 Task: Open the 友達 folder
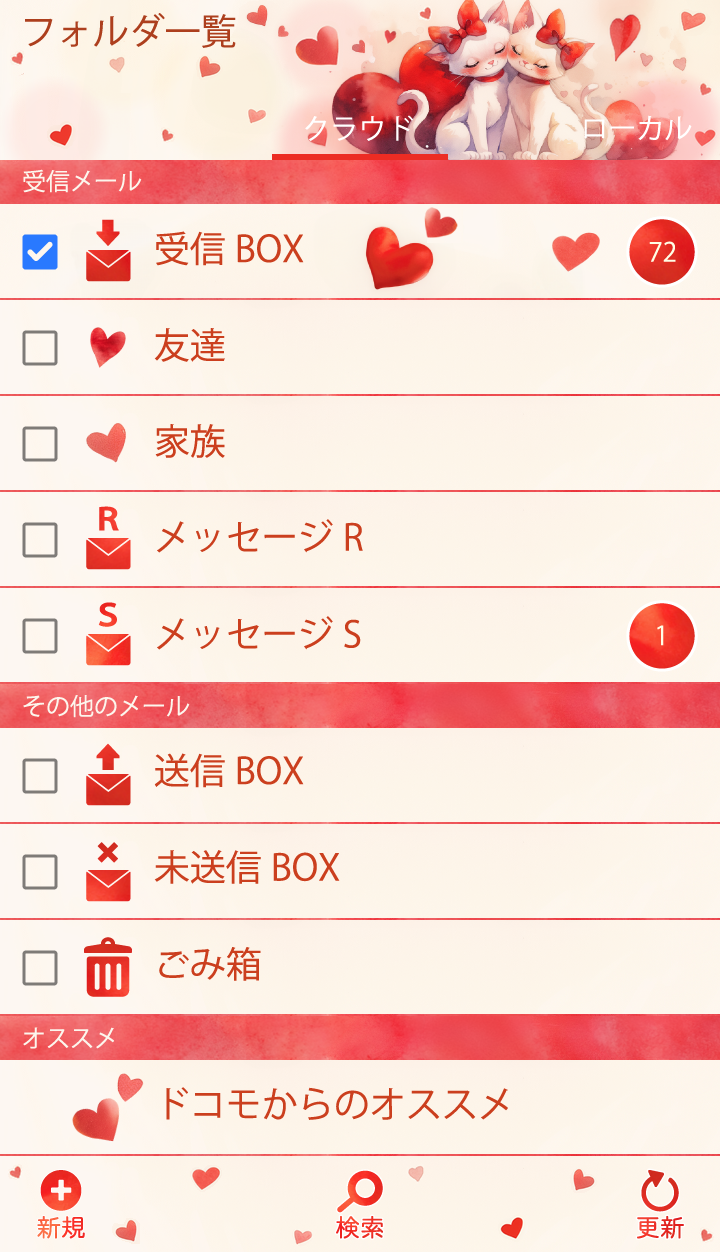[x=190, y=346]
